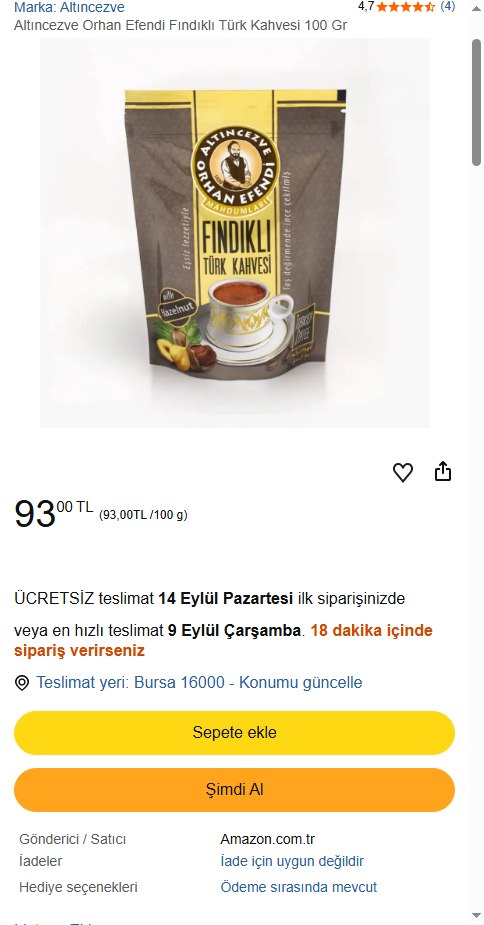The image size is (484, 925).
Task: Tap Sepete ekle button
Action: tap(234, 733)
